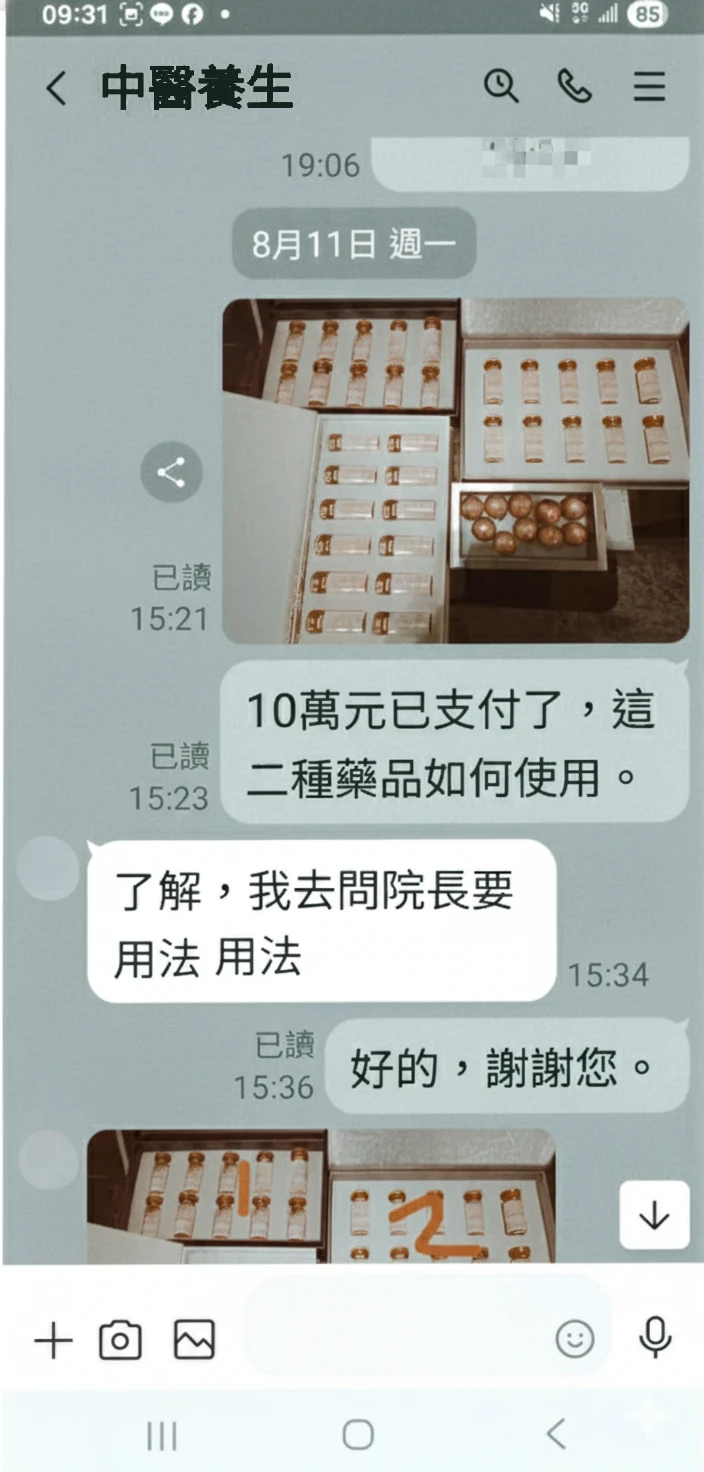Share the medicine bottles photo
Image resolution: width=704 pixels, height=1472 pixels.
[171, 473]
